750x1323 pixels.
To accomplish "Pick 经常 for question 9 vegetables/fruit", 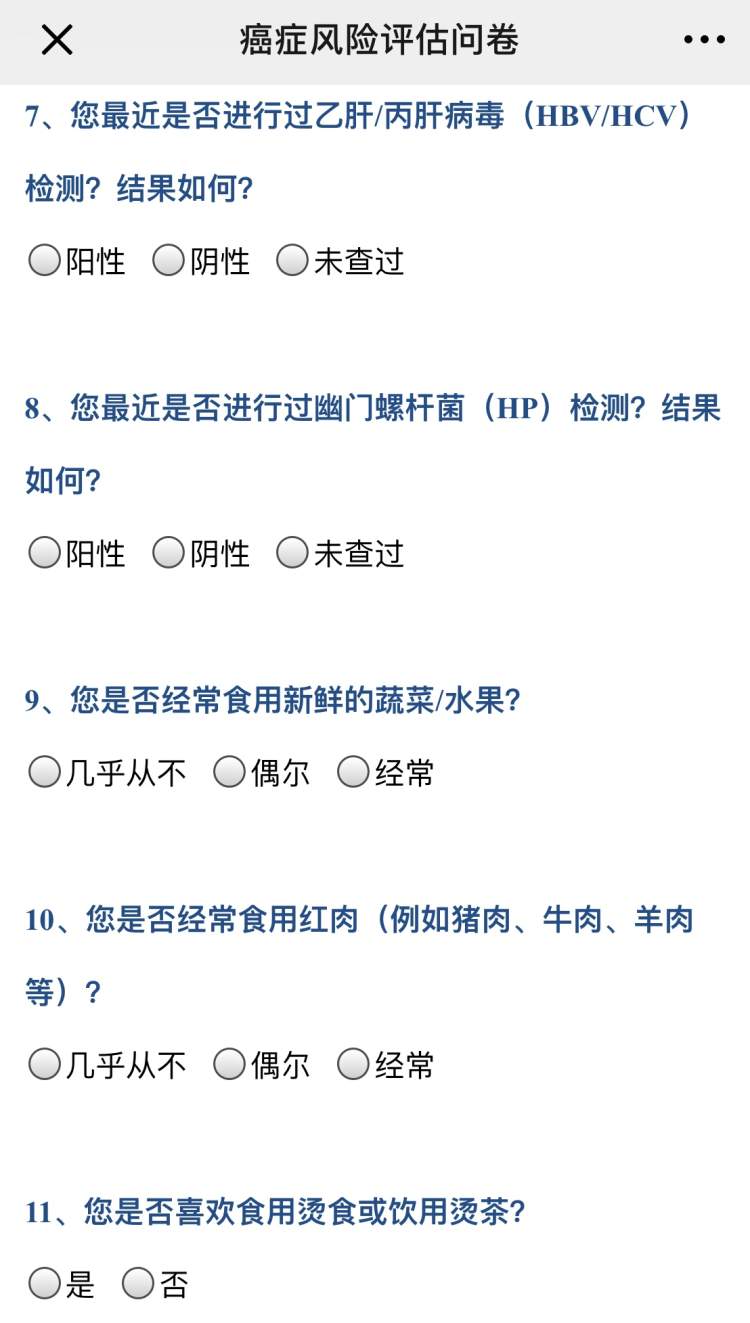I will click(353, 772).
